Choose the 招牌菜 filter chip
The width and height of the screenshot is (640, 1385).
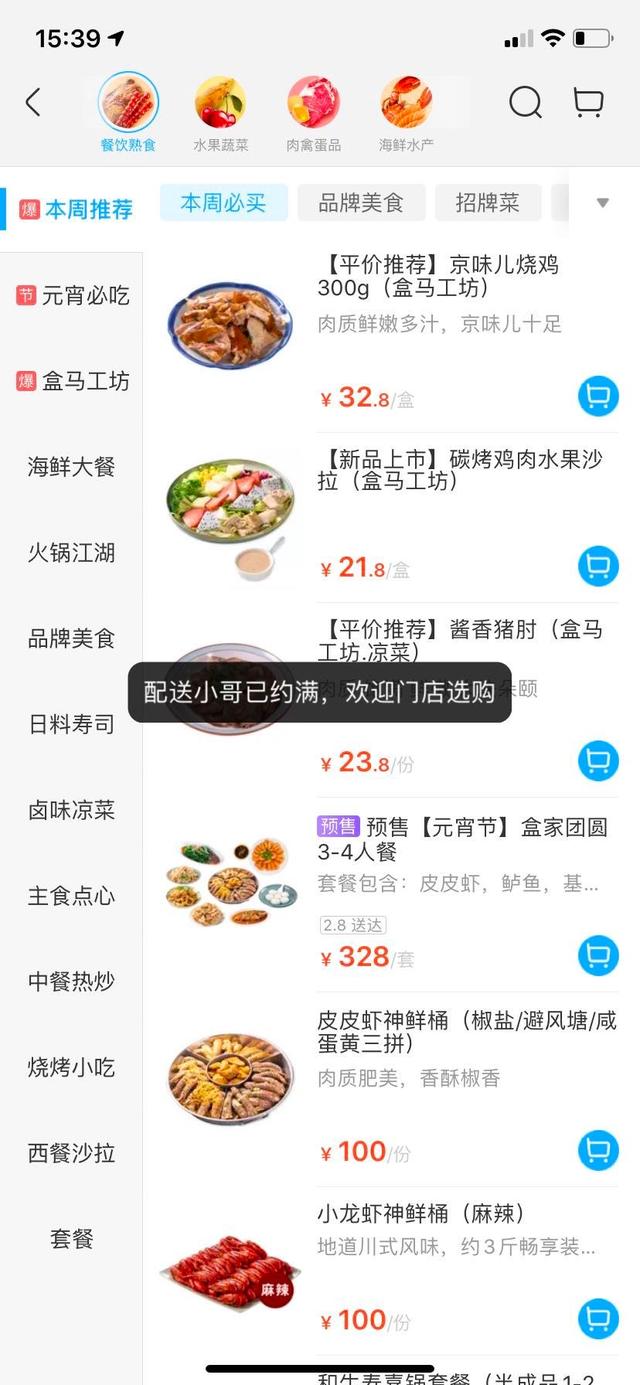[487, 203]
